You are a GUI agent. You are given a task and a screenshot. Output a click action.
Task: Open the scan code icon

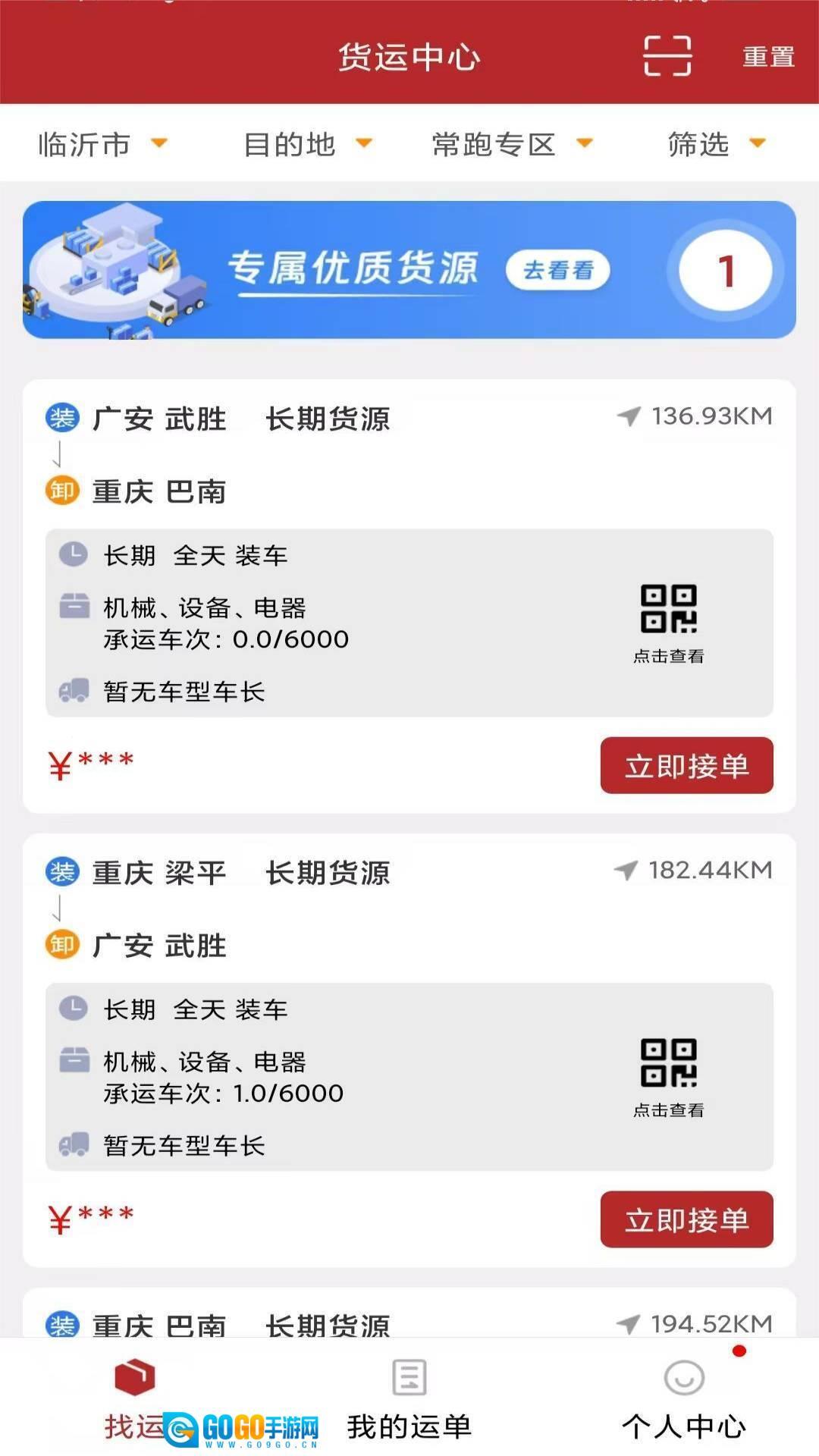pos(667,56)
